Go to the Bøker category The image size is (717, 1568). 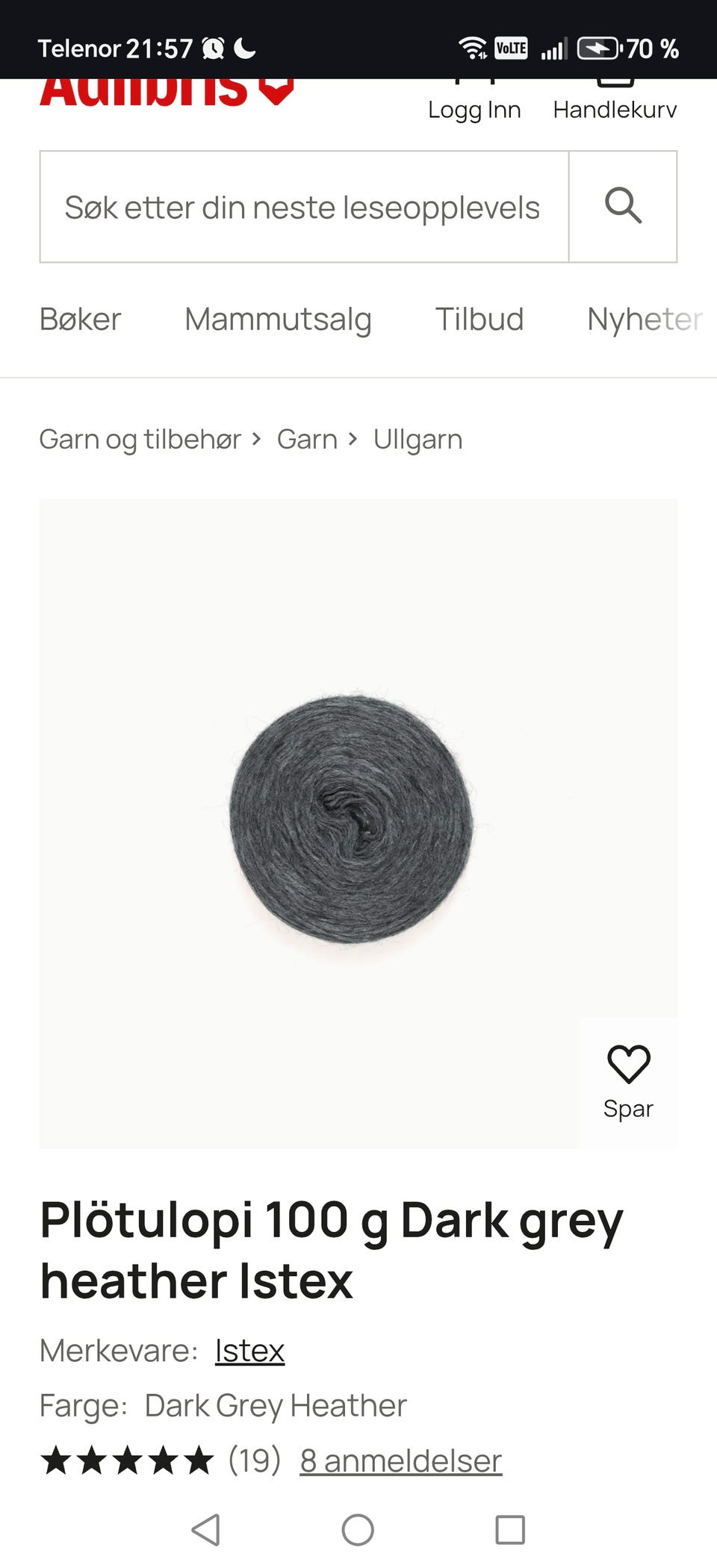80,320
